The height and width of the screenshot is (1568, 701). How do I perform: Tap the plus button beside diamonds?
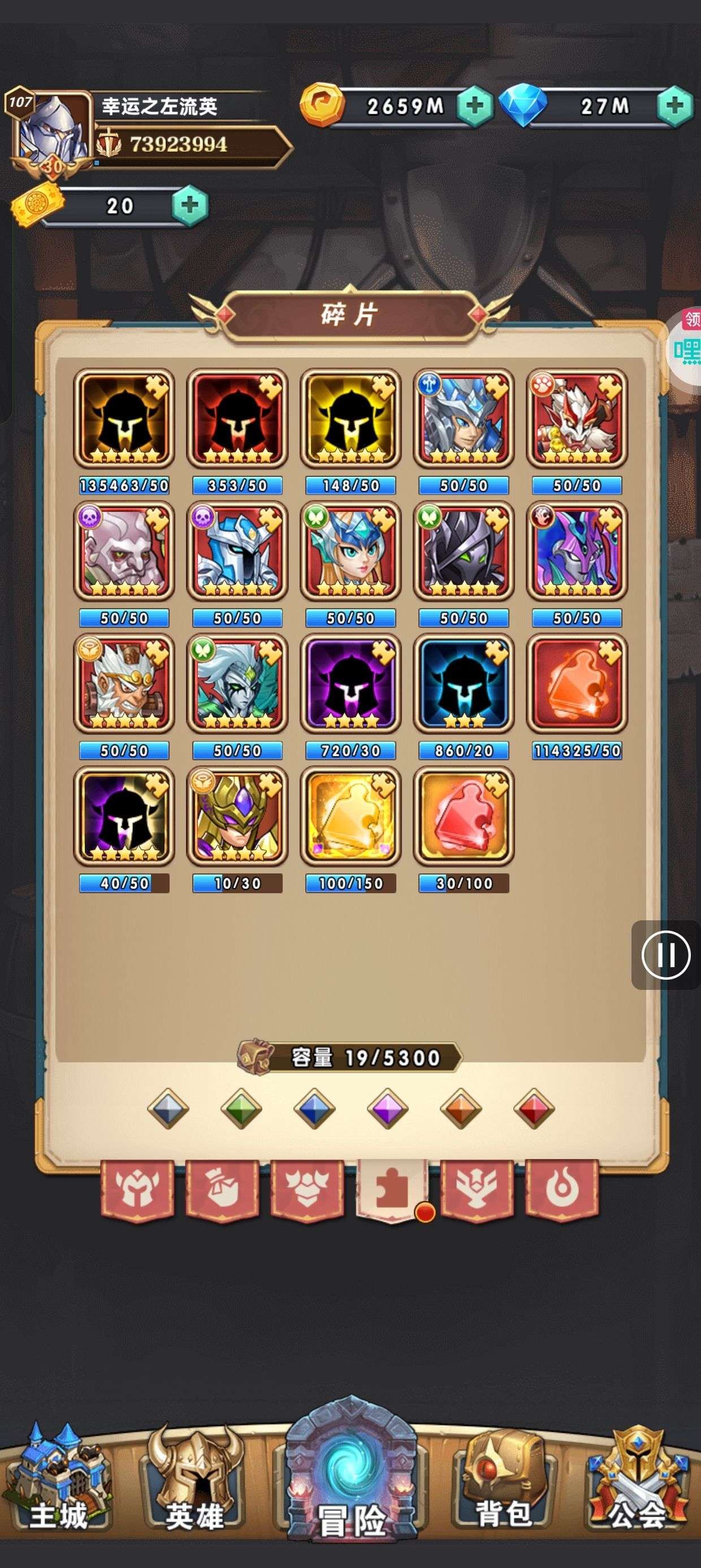[x=674, y=106]
